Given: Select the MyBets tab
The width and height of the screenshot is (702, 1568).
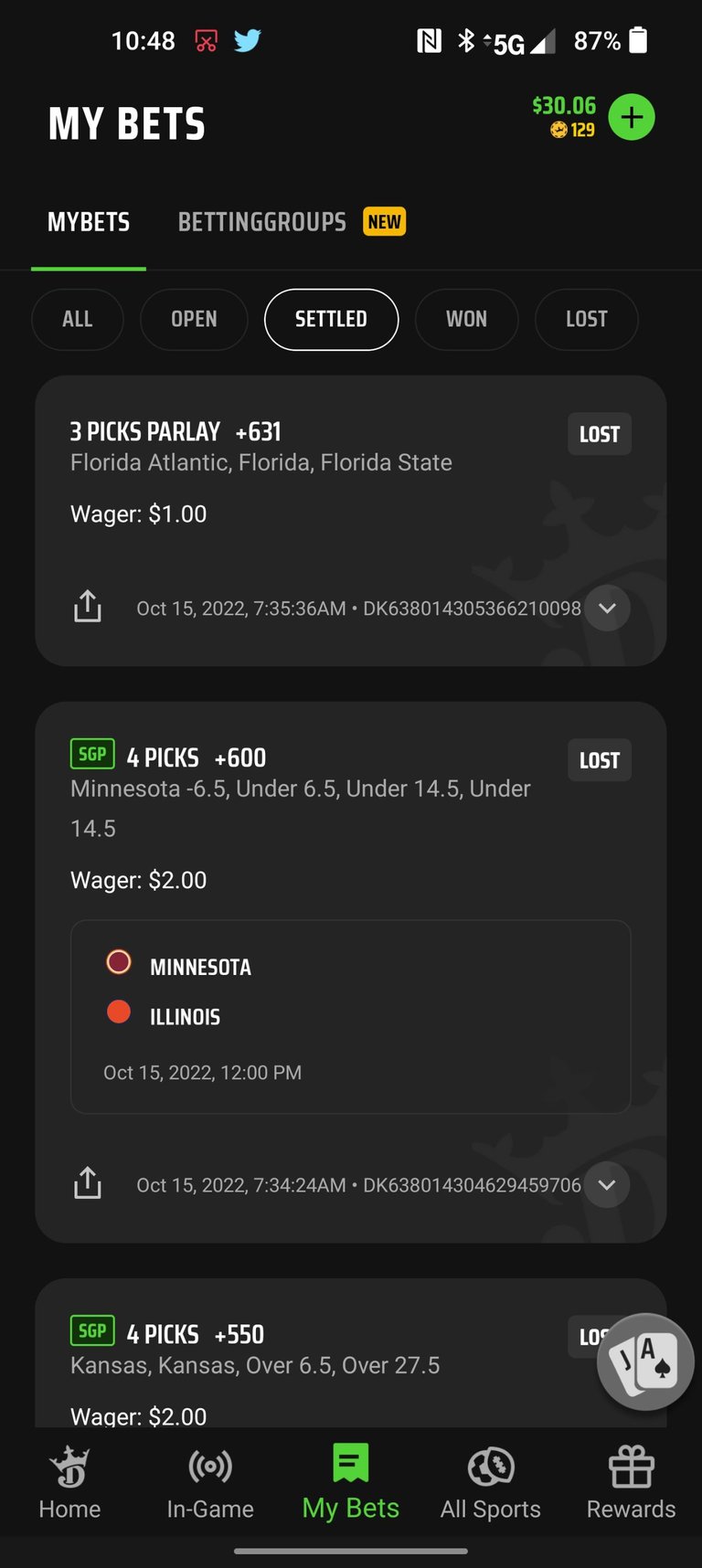Looking at the screenshot, I should pos(89,222).
